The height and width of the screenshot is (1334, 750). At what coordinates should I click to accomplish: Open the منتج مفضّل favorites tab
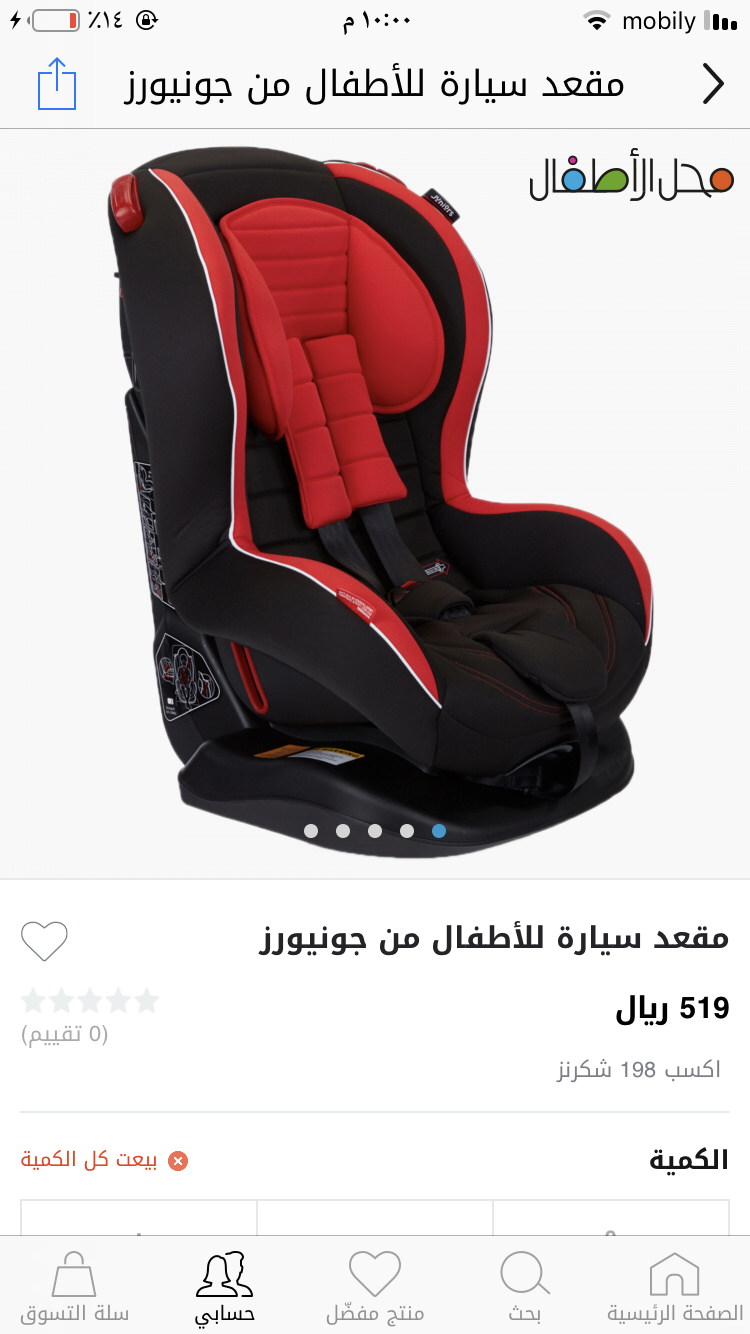pos(375,1288)
